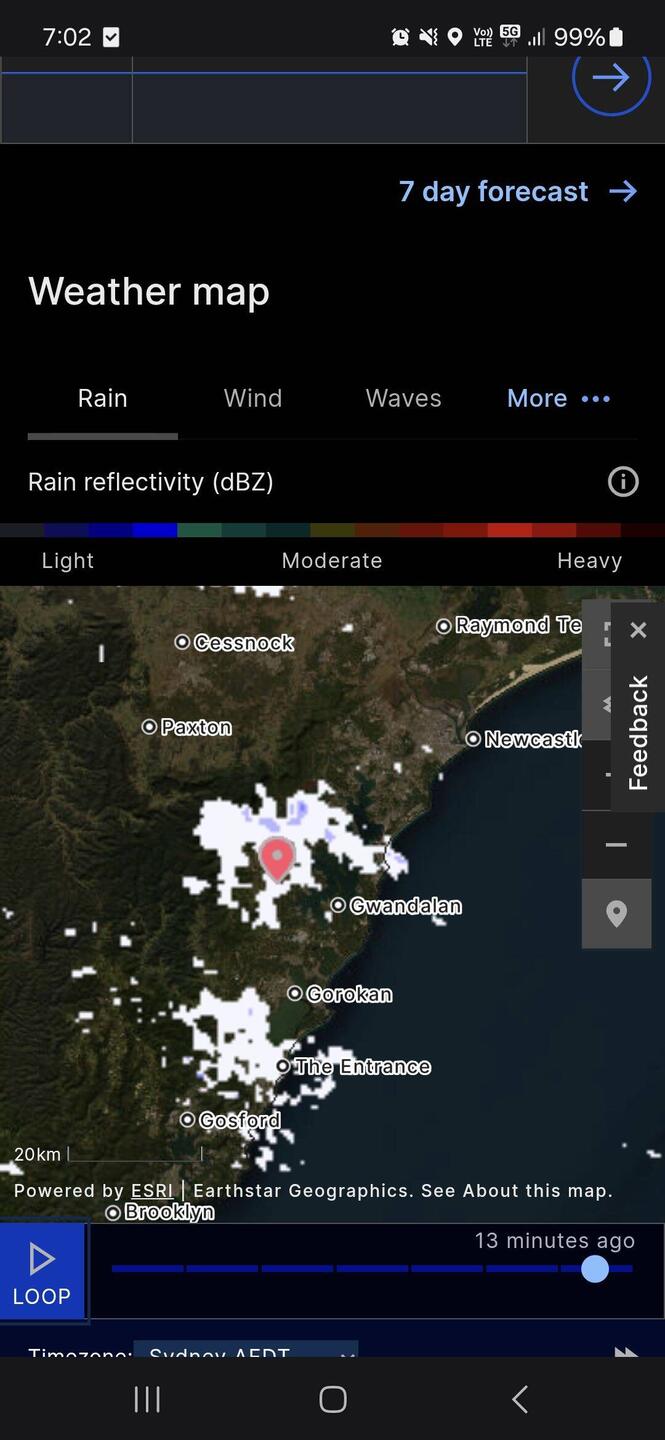Tap the circled arrow next button
The image size is (665, 1440).
611,78
